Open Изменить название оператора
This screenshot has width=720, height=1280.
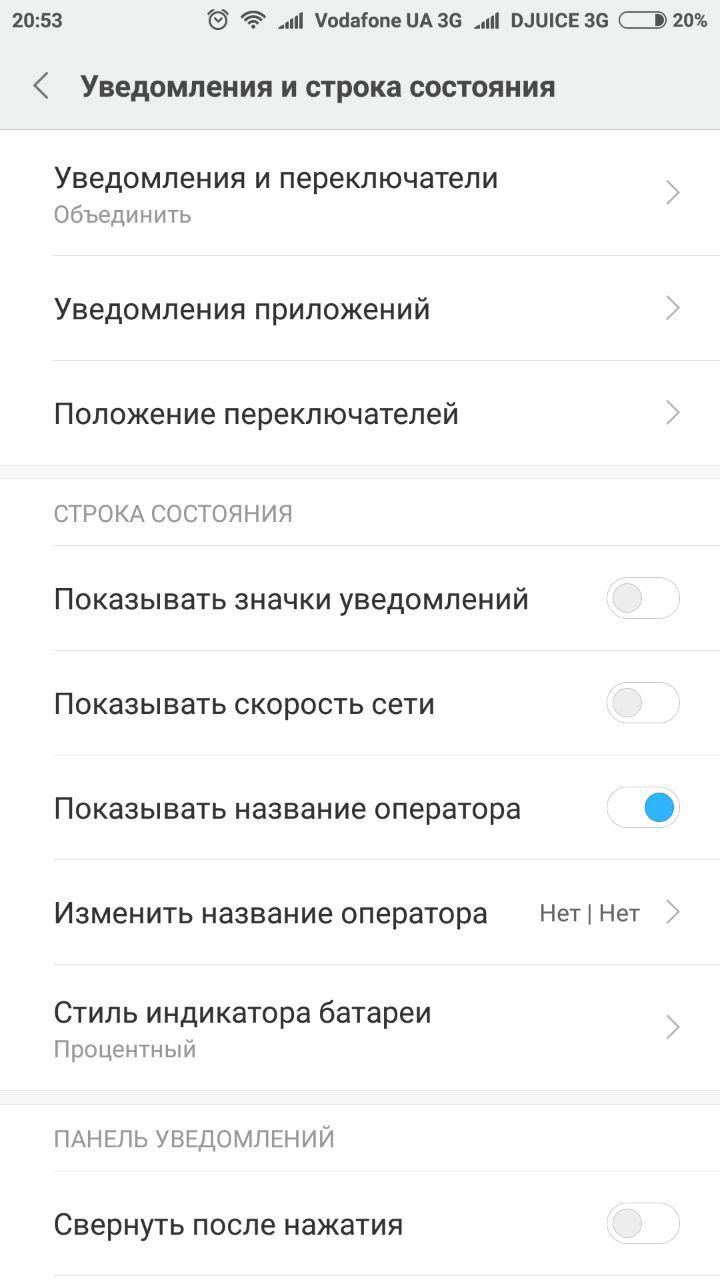pyautogui.click(x=360, y=912)
